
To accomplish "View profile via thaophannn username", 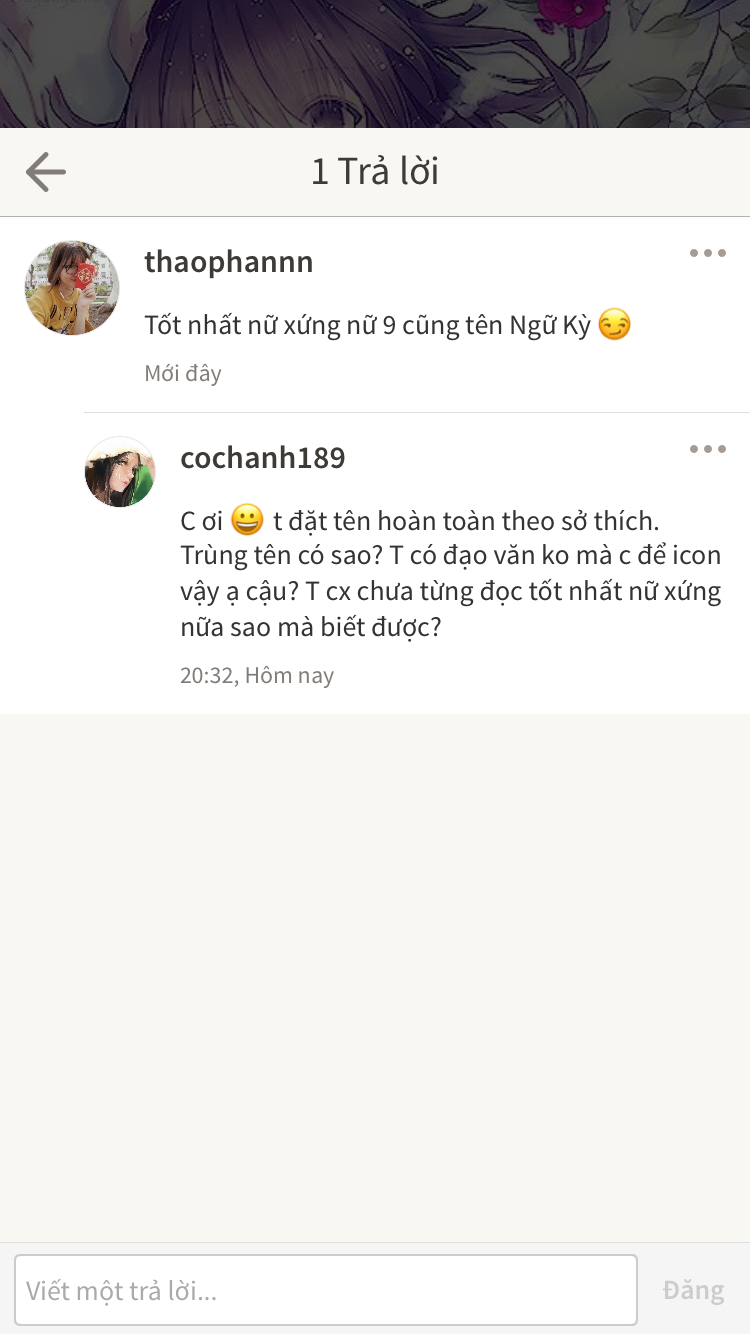I will pyautogui.click(x=229, y=262).
